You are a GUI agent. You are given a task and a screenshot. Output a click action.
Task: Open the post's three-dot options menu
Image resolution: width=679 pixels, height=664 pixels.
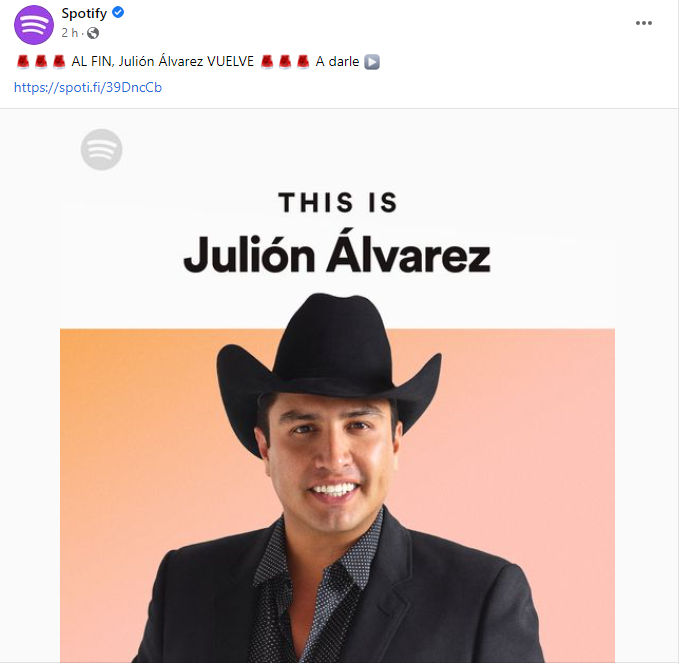click(646, 22)
